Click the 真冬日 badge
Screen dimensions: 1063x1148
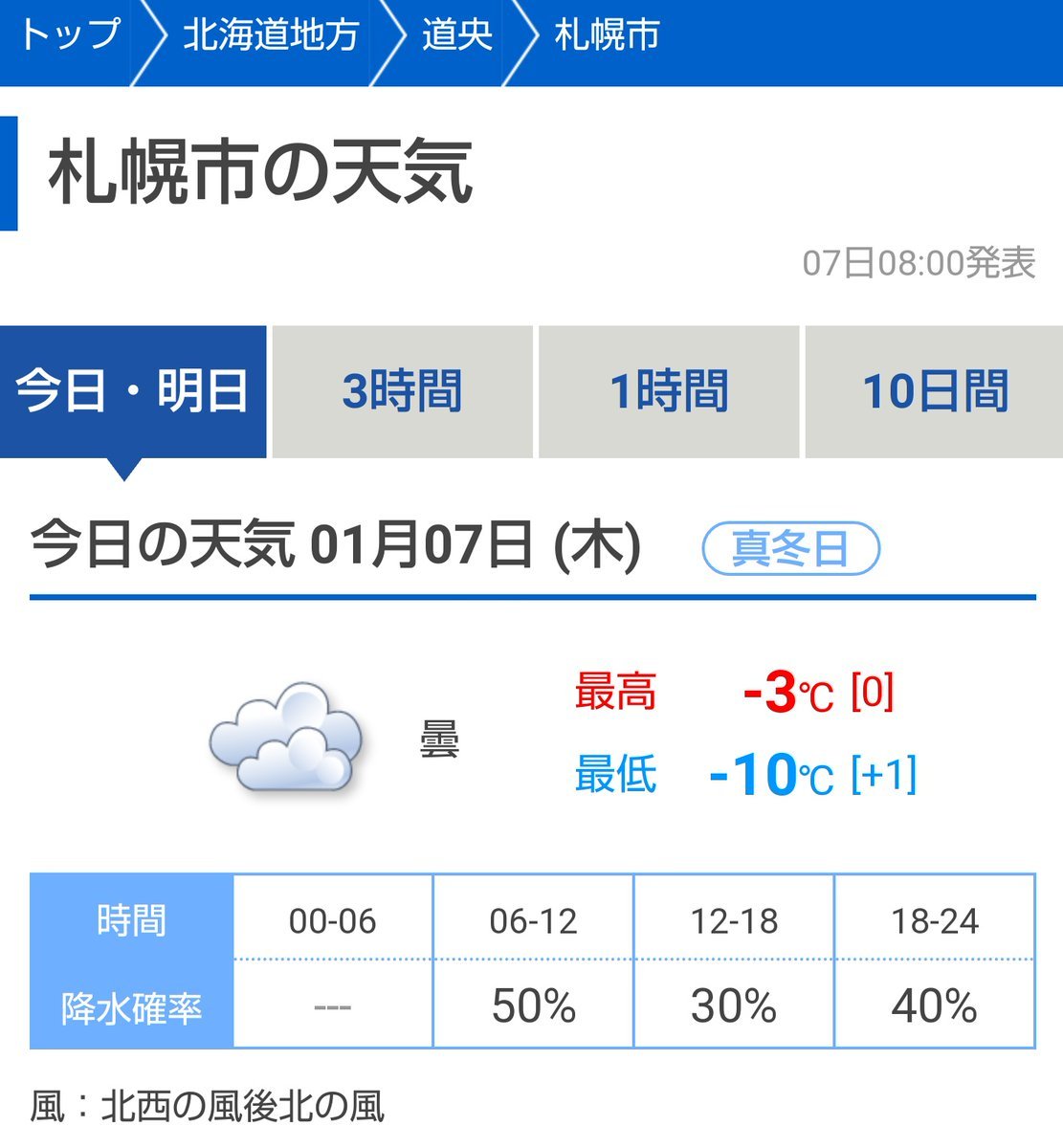[791, 546]
